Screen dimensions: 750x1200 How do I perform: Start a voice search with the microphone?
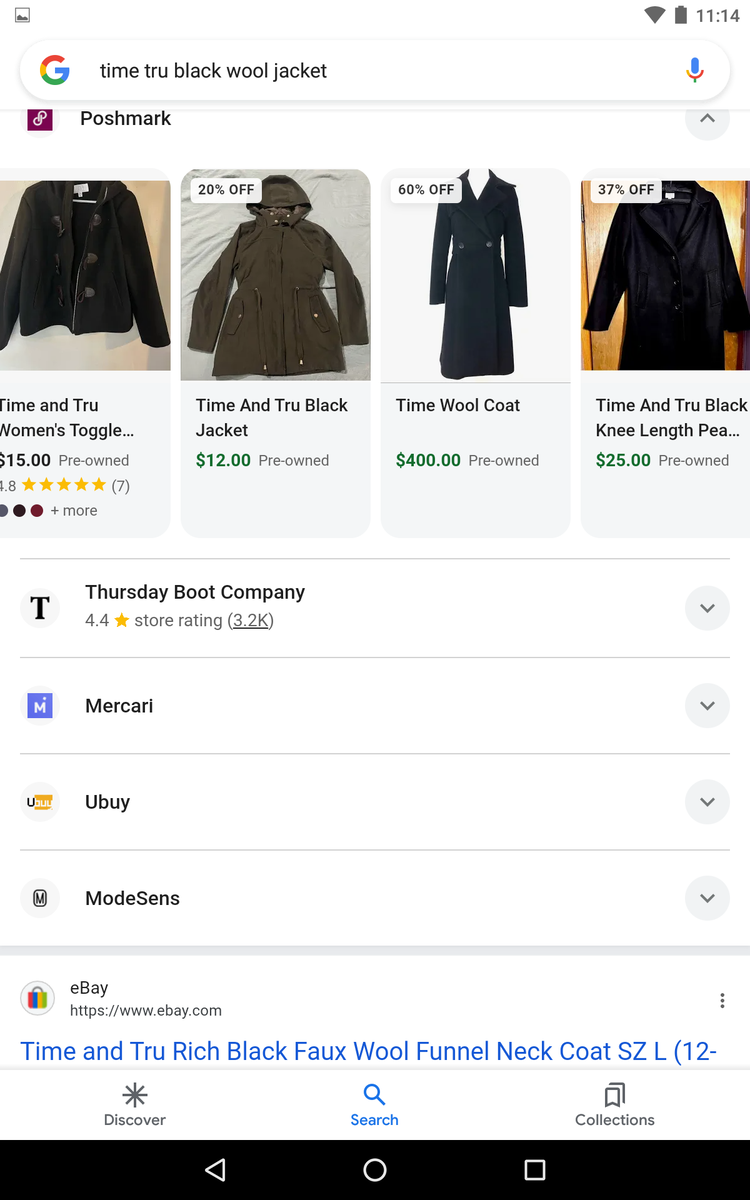pyautogui.click(x=695, y=71)
